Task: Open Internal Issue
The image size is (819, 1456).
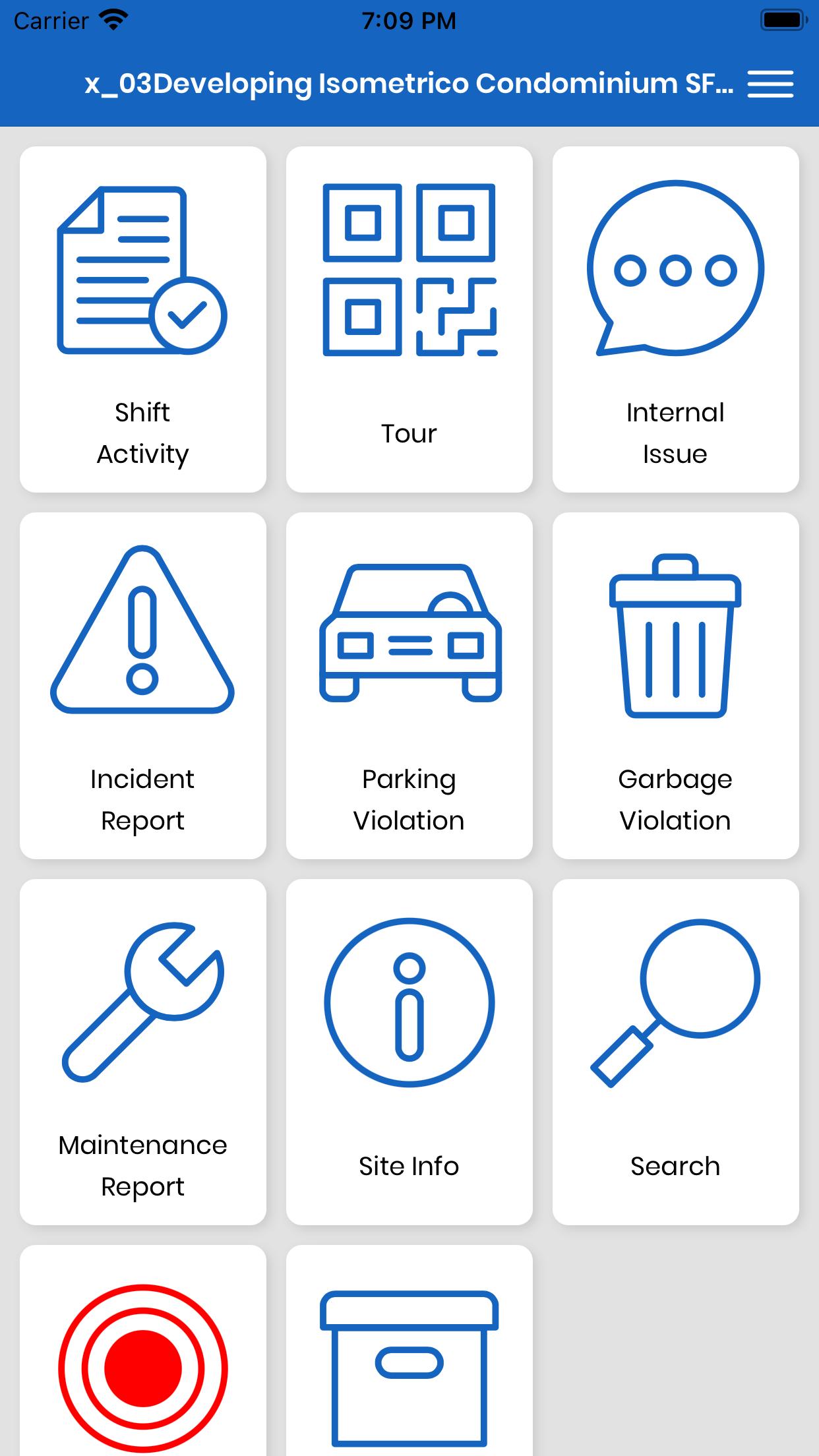Action: [676, 320]
